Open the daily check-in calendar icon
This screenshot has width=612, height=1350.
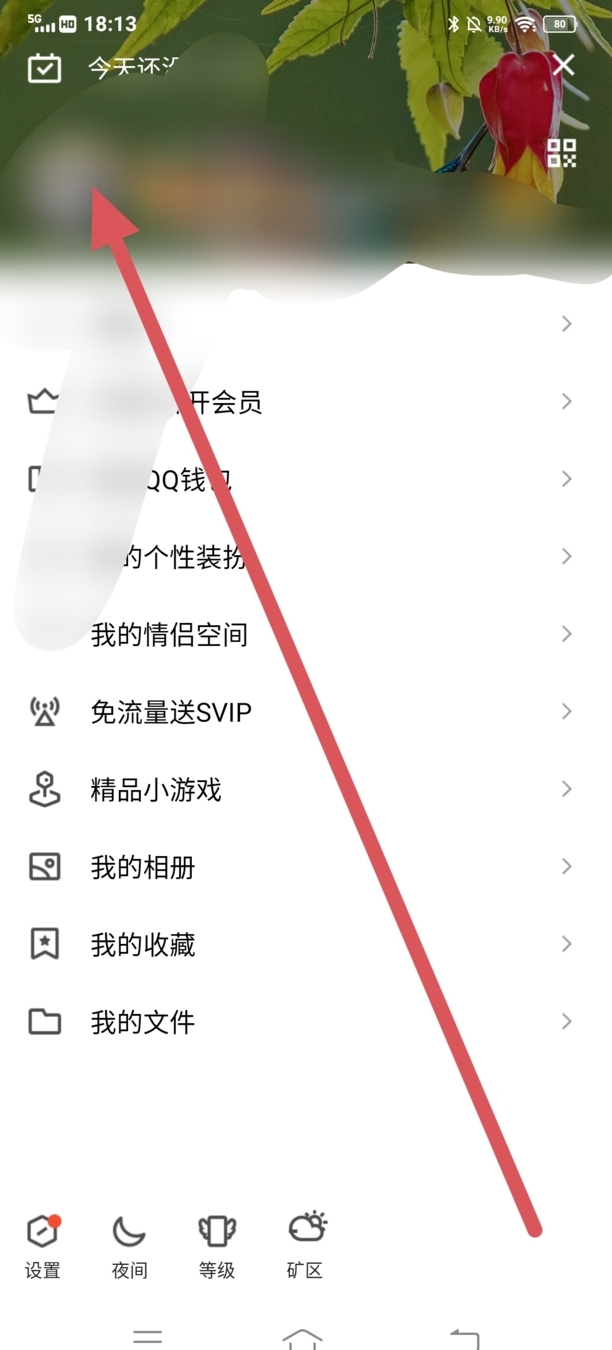coord(44,68)
